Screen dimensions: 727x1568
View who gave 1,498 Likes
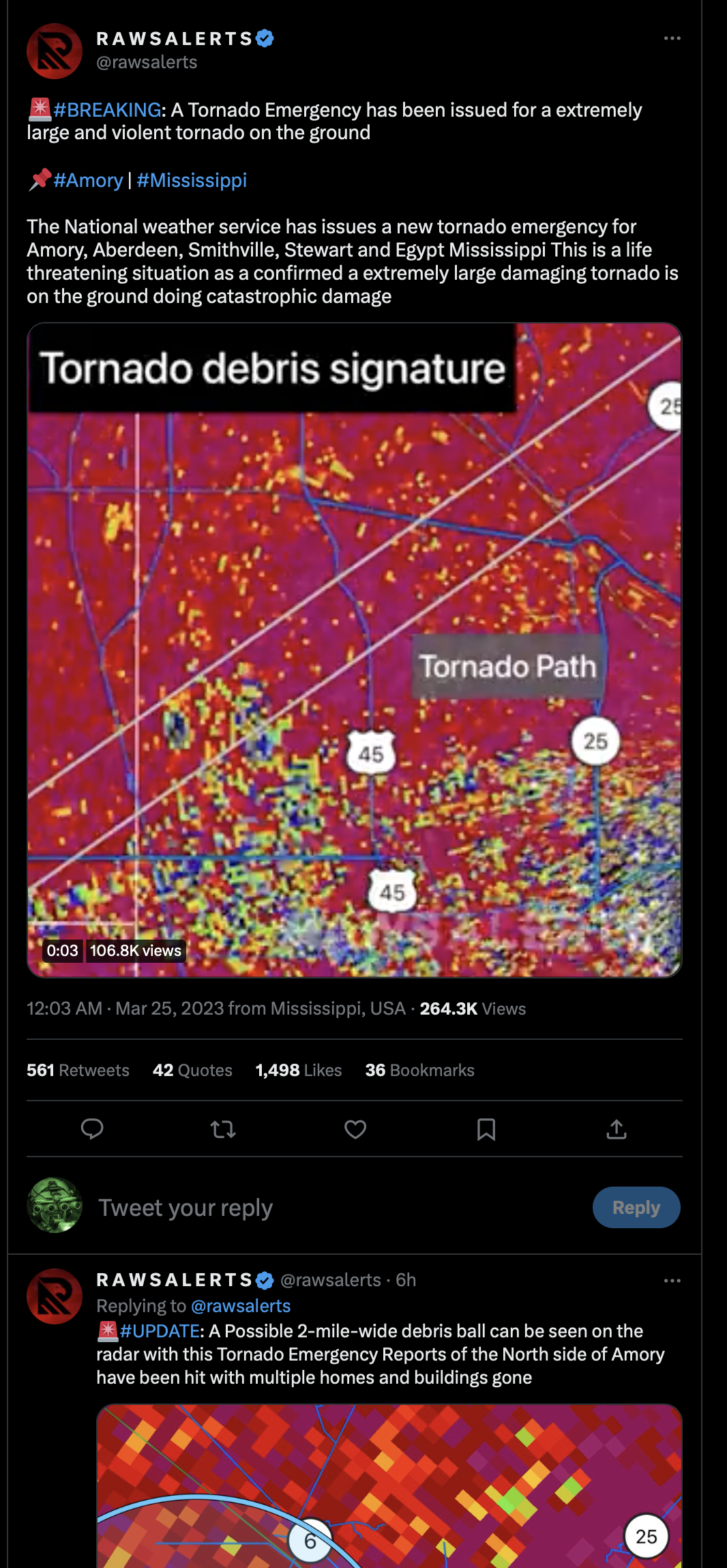pyautogui.click(x=298, y=1070)
